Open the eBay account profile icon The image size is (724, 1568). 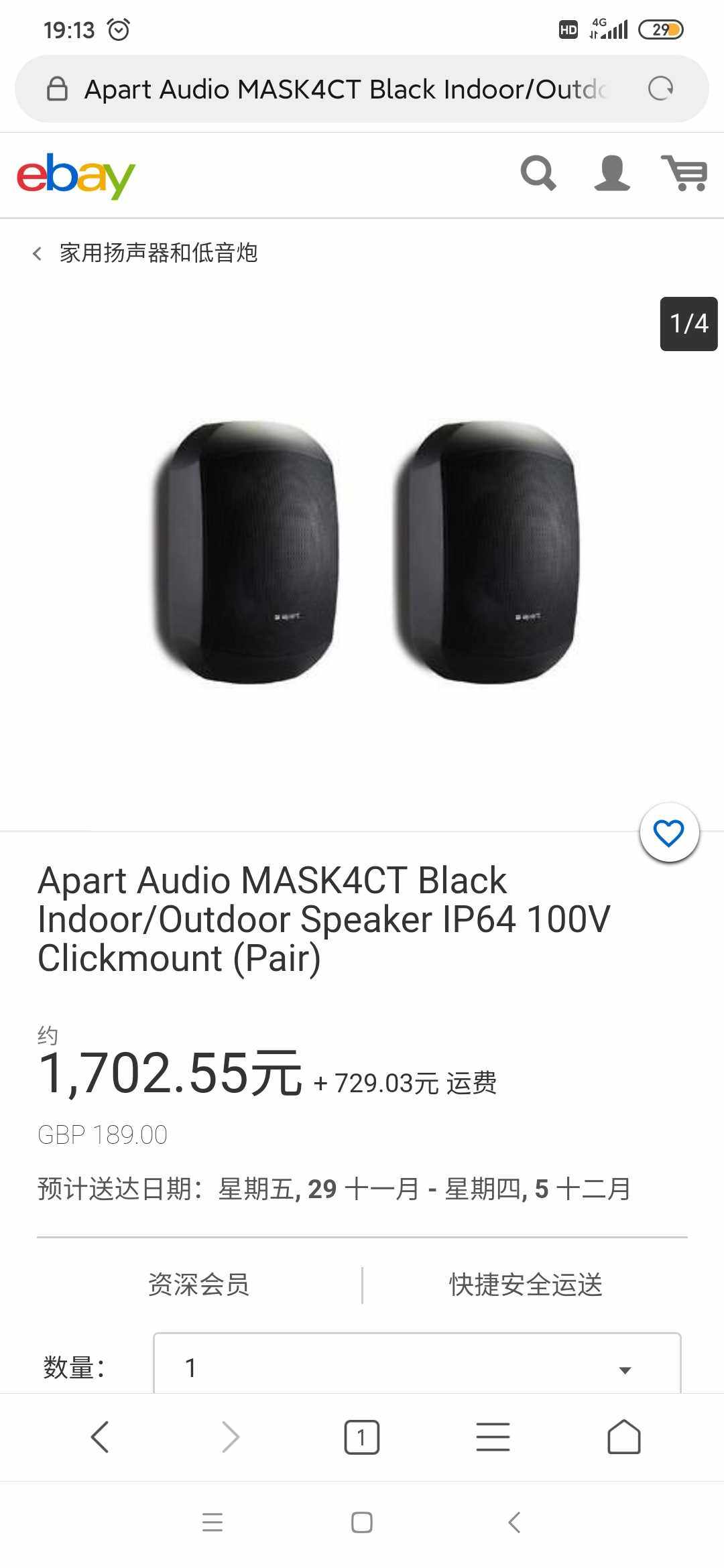(x=611, y=174)
